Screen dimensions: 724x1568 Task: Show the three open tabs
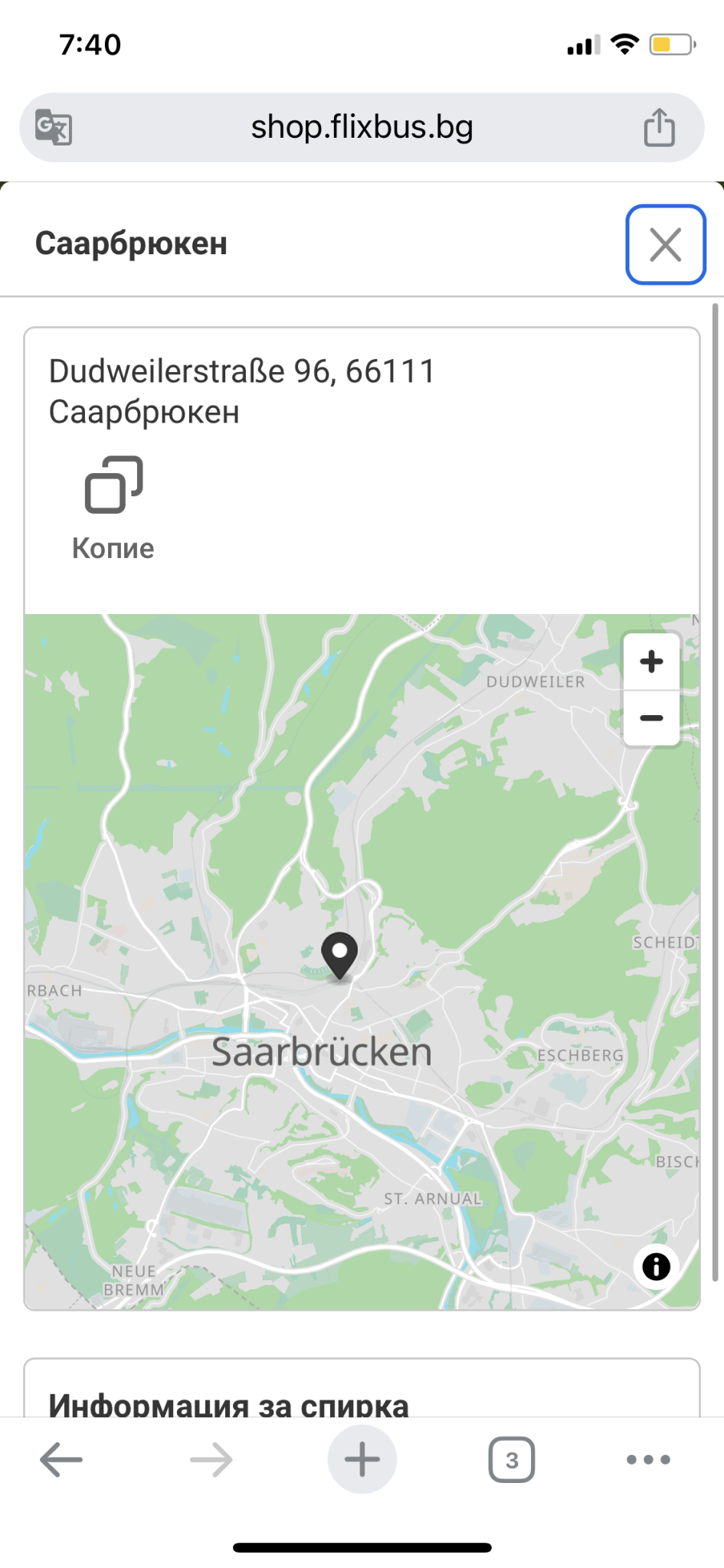(511, 1459)
